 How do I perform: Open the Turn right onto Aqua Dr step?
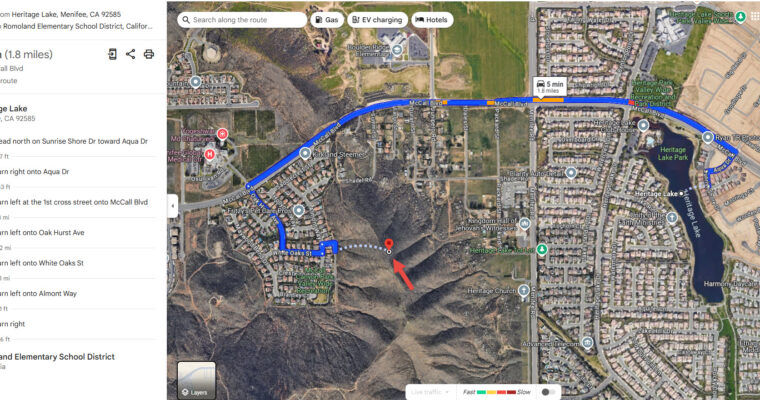[40, 172]
